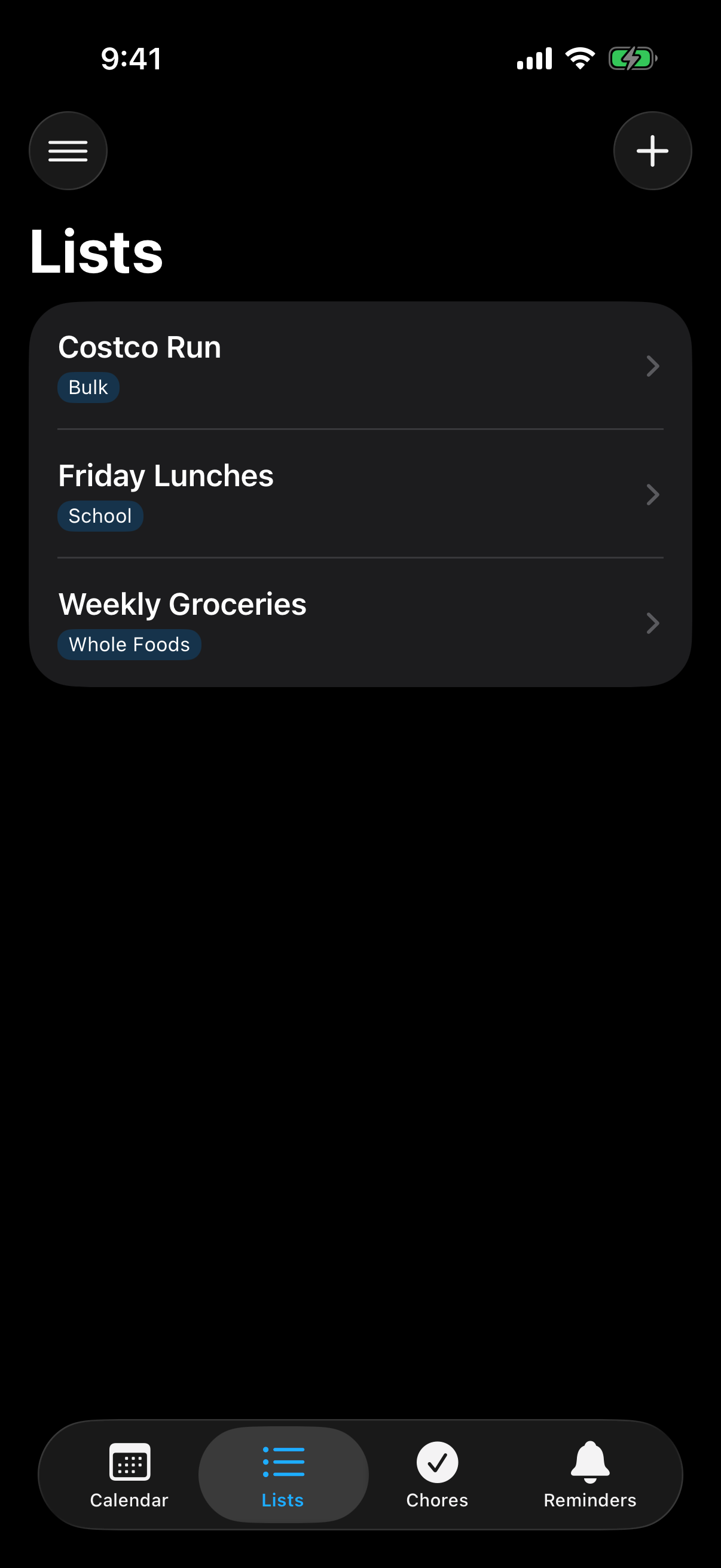The width and height of the screenshot is (721, 1568).
Task: Open Reminders via the bell icon
Action: click(x=589, y=1461)
